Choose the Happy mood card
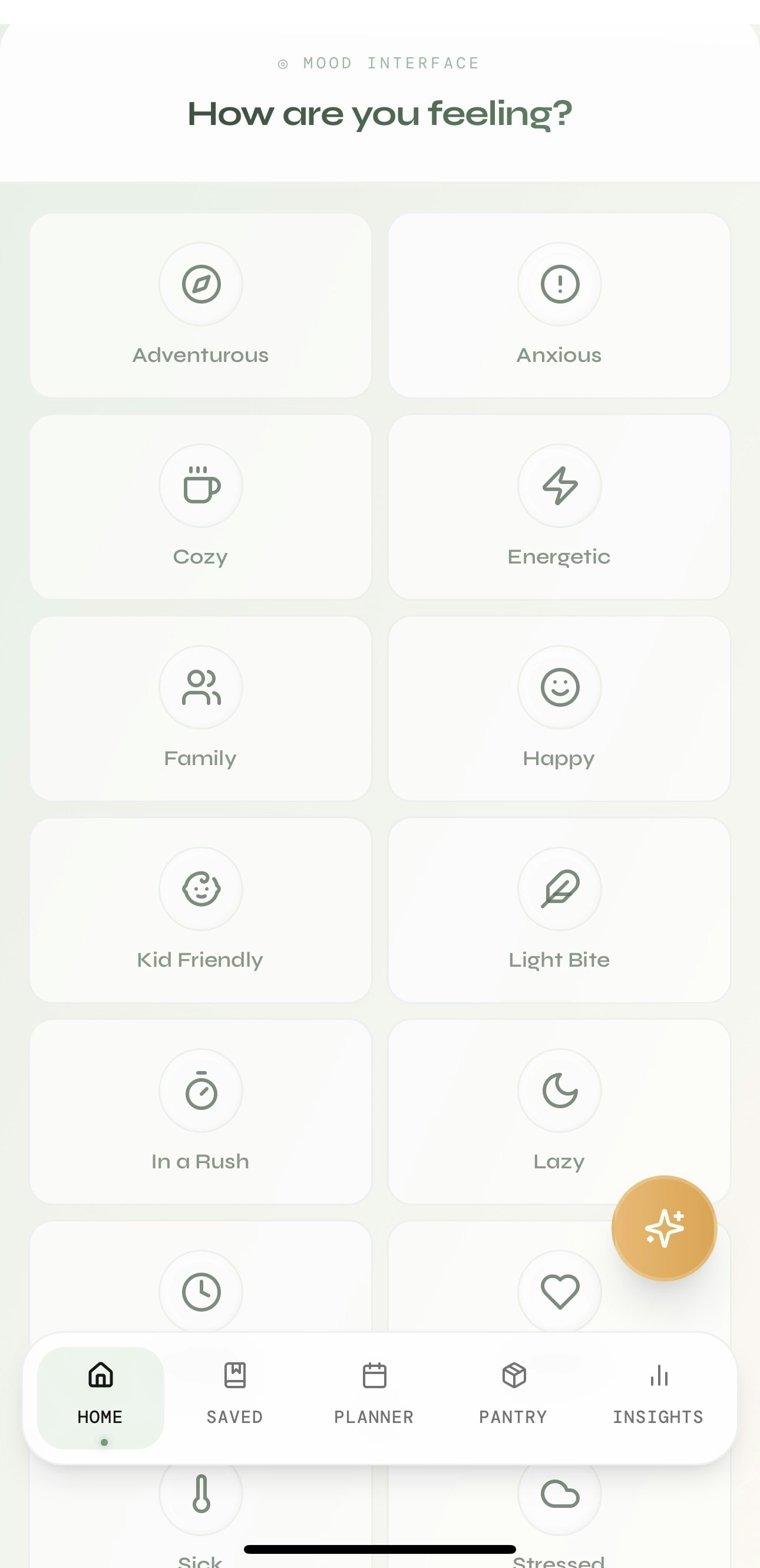This screenshot has width=760, height=1568. 559,708
